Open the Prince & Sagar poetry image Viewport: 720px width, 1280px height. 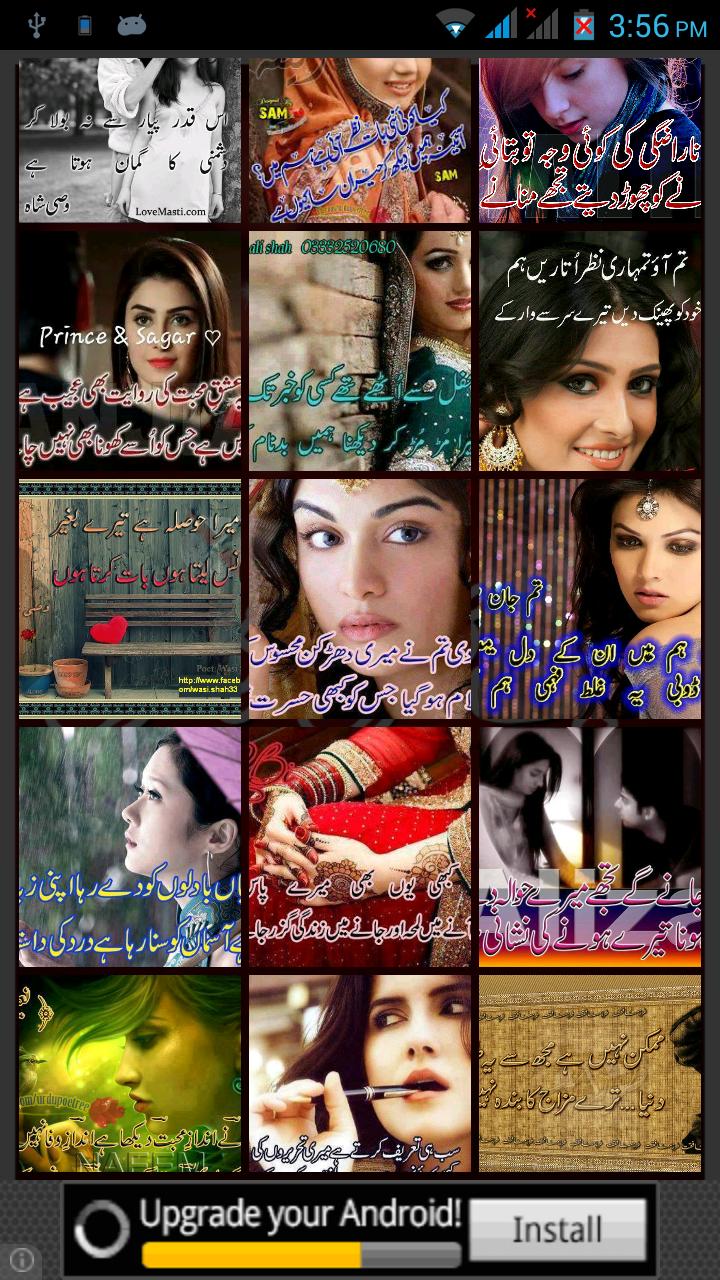(130, 351)
